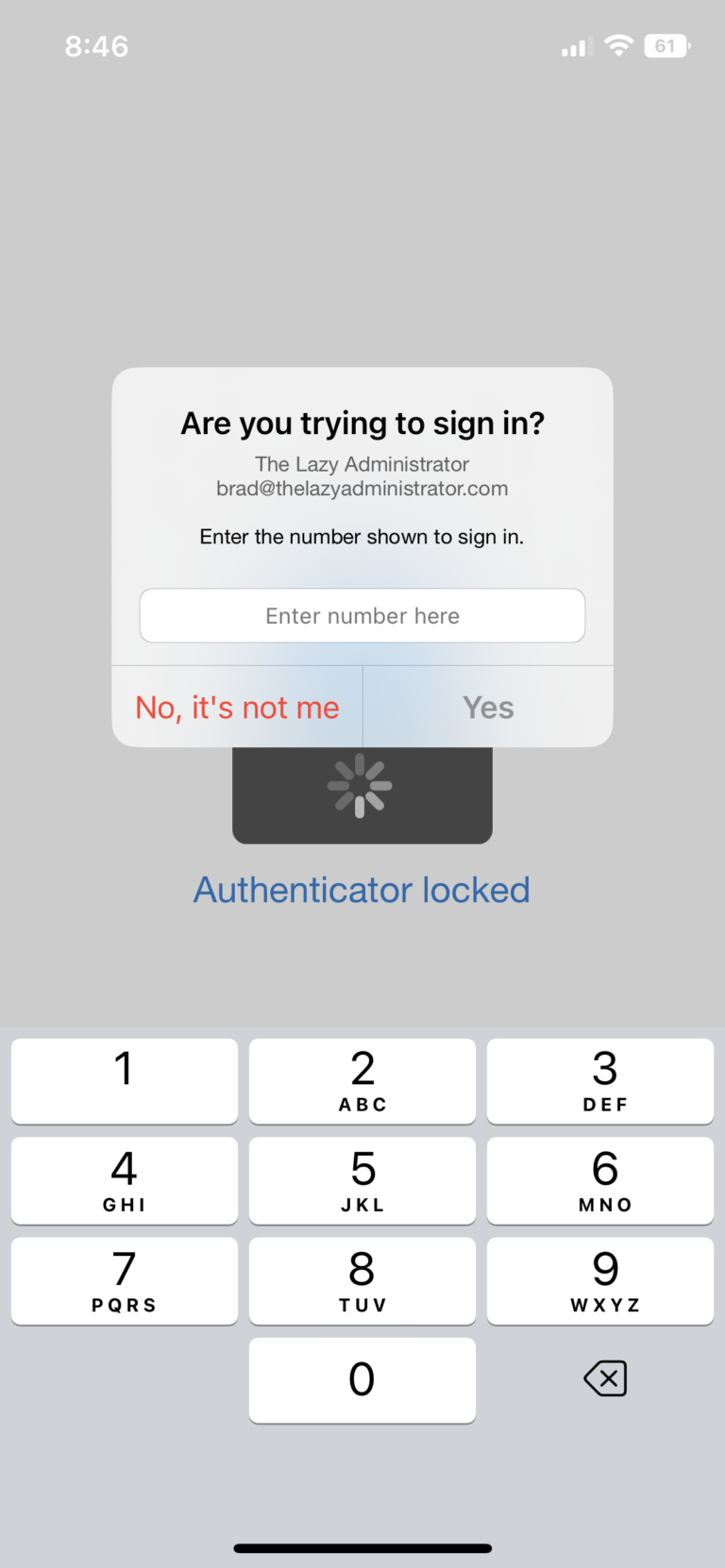Tap keypad digit 7

125,1281
